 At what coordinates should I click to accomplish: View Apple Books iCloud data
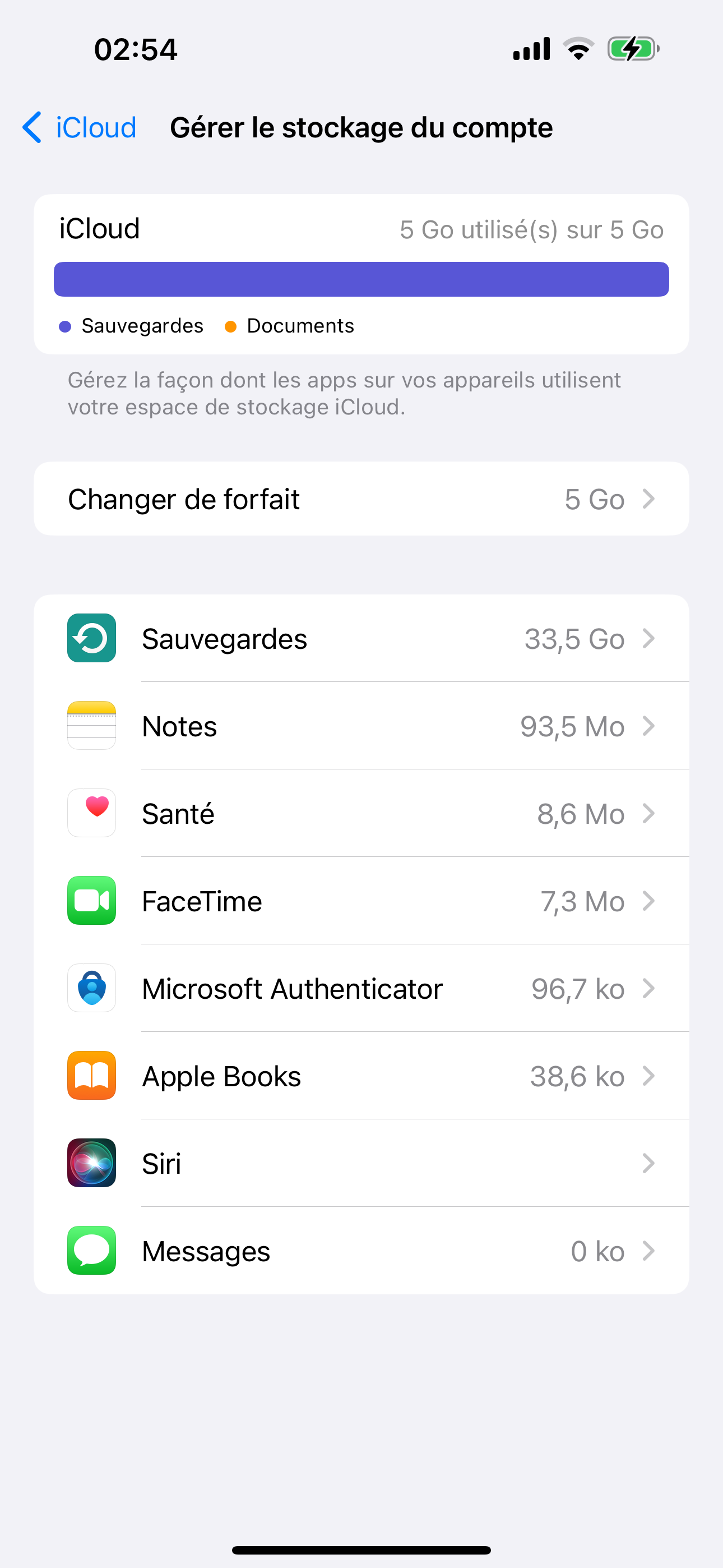click(361, 1076)
